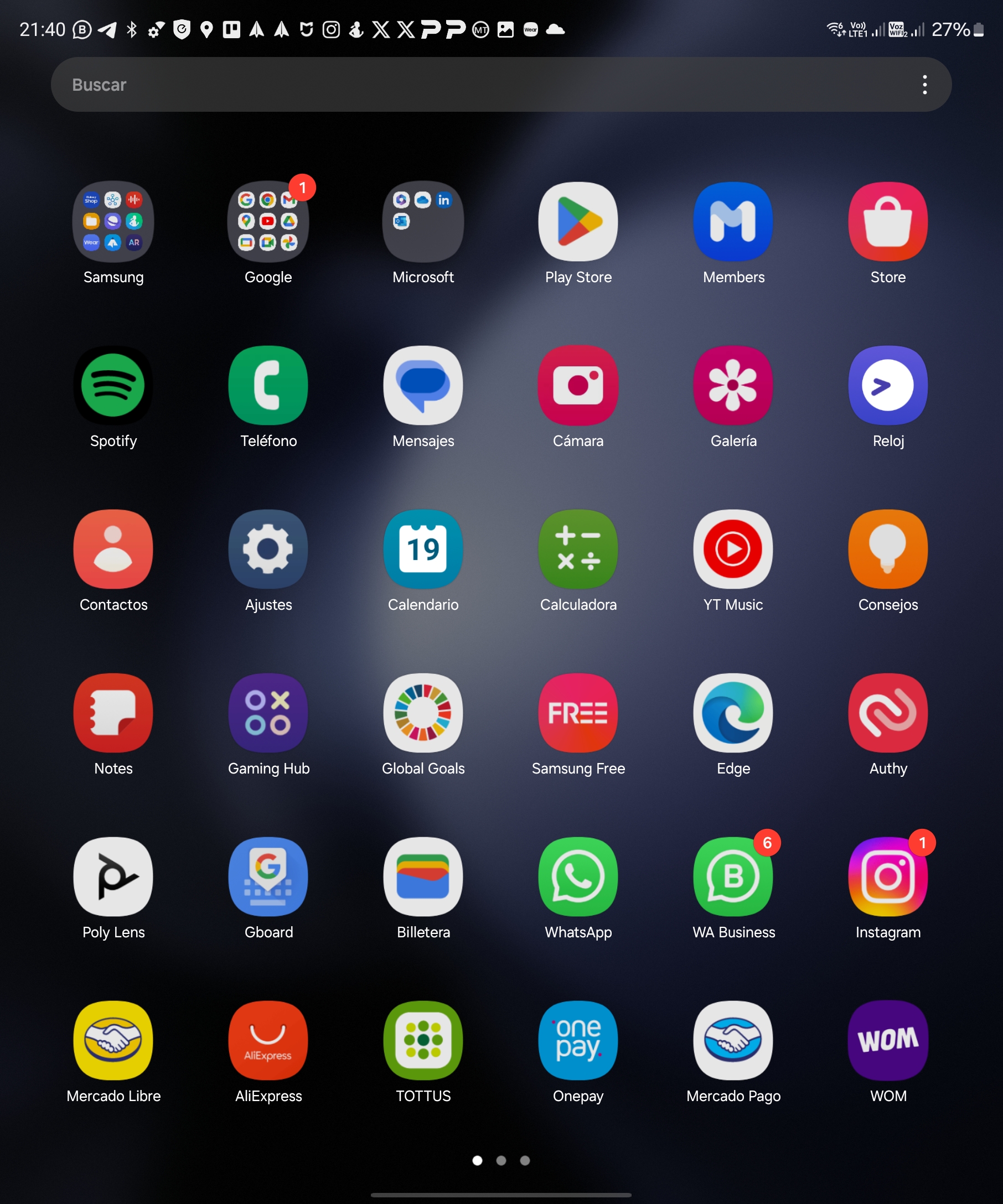Open Authy app

[x=888, y=713]
